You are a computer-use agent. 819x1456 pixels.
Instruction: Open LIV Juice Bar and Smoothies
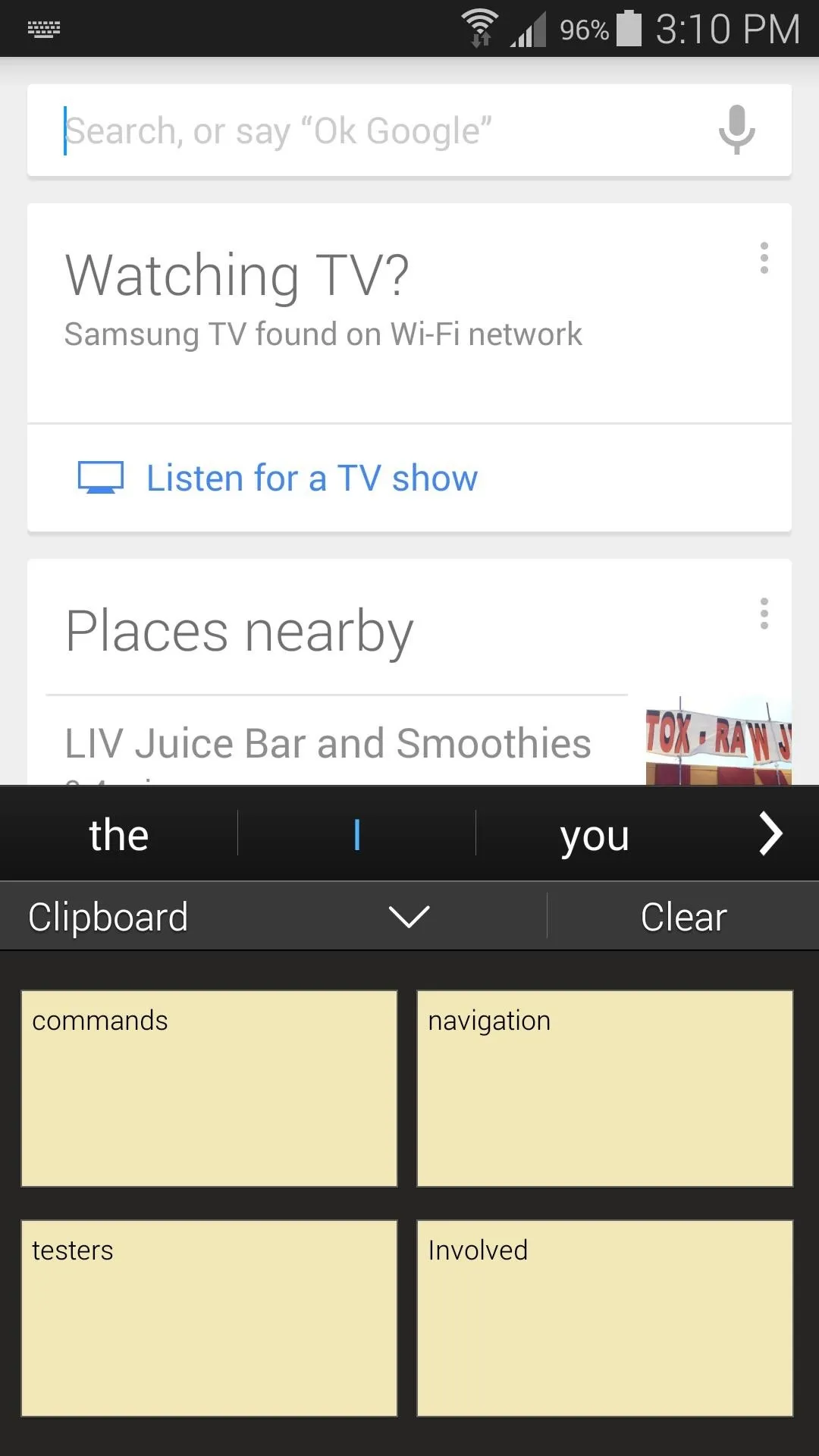point(328,743)
